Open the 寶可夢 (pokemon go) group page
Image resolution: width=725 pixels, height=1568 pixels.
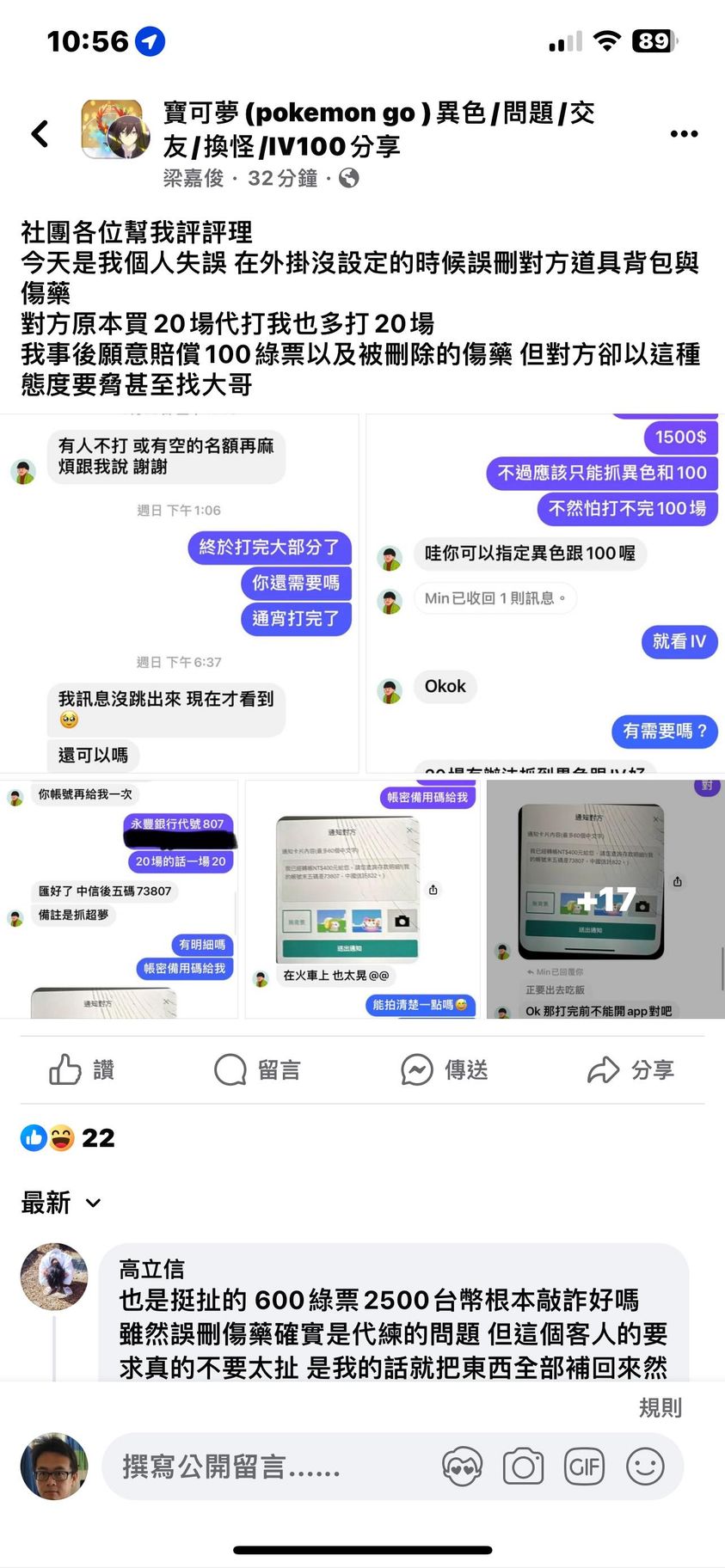click(378, 129)
